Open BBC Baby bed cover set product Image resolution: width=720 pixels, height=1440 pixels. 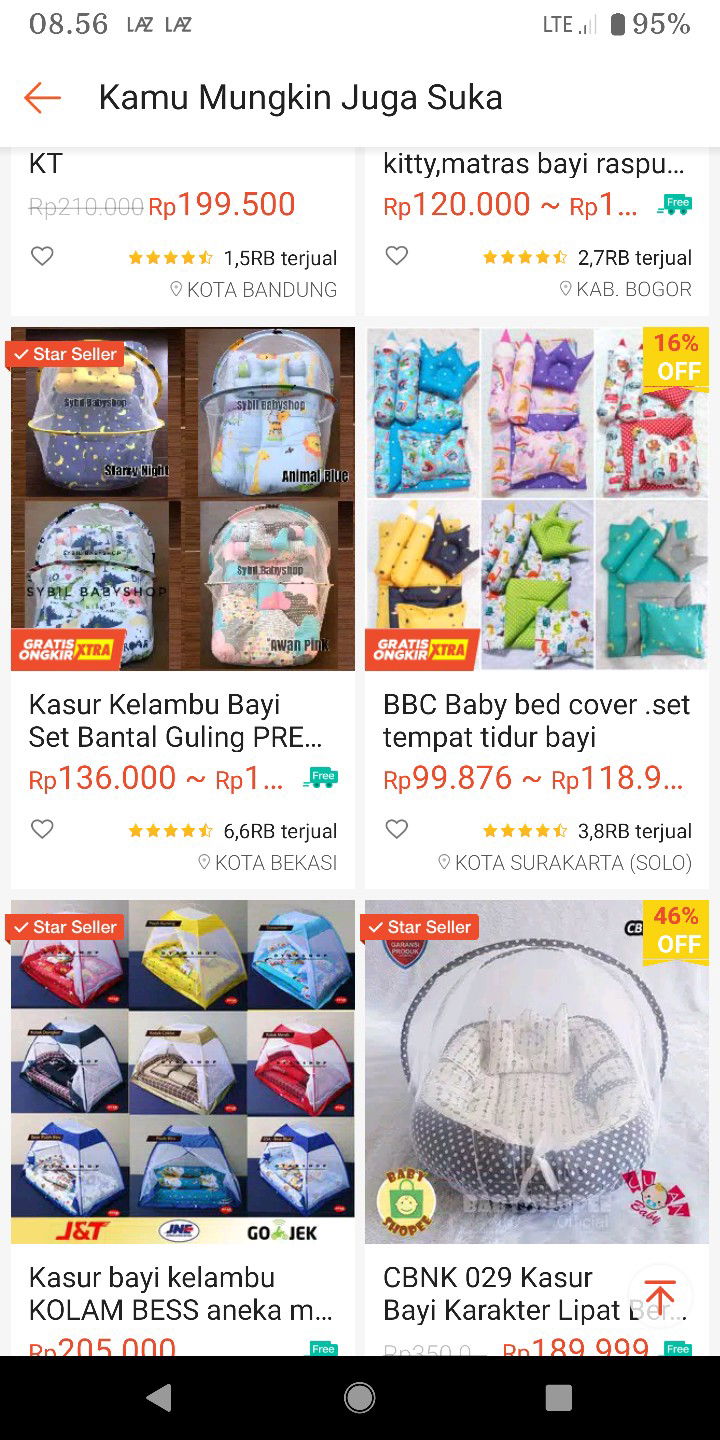537,500
